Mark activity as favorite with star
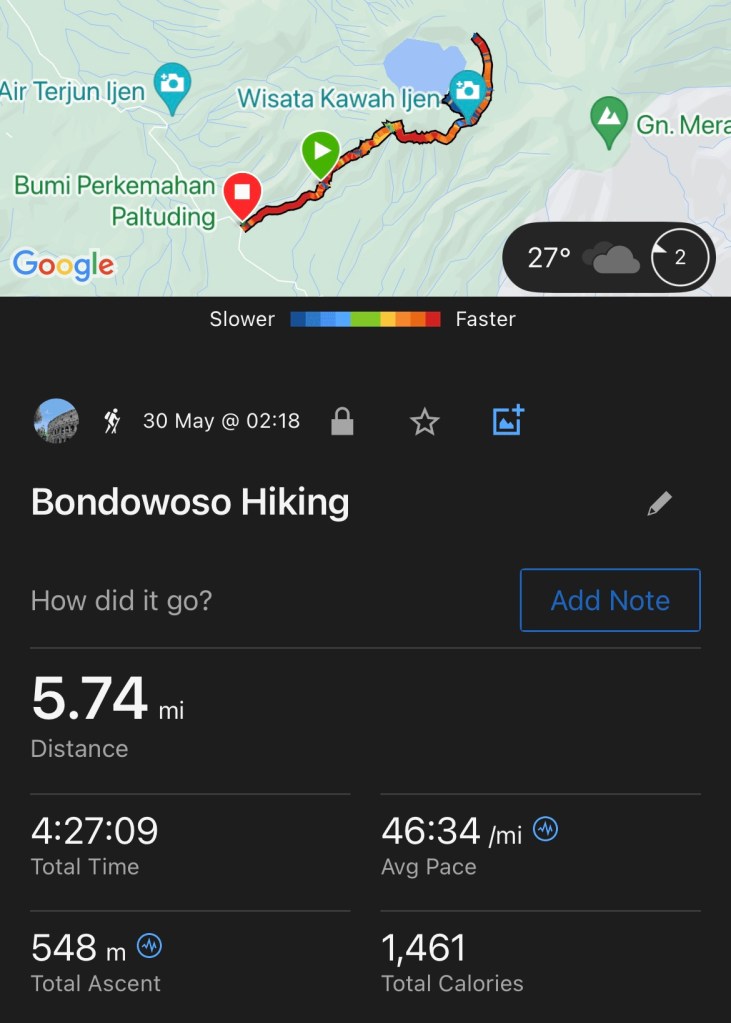This screenshot has width=731, height=1023. 425,422
